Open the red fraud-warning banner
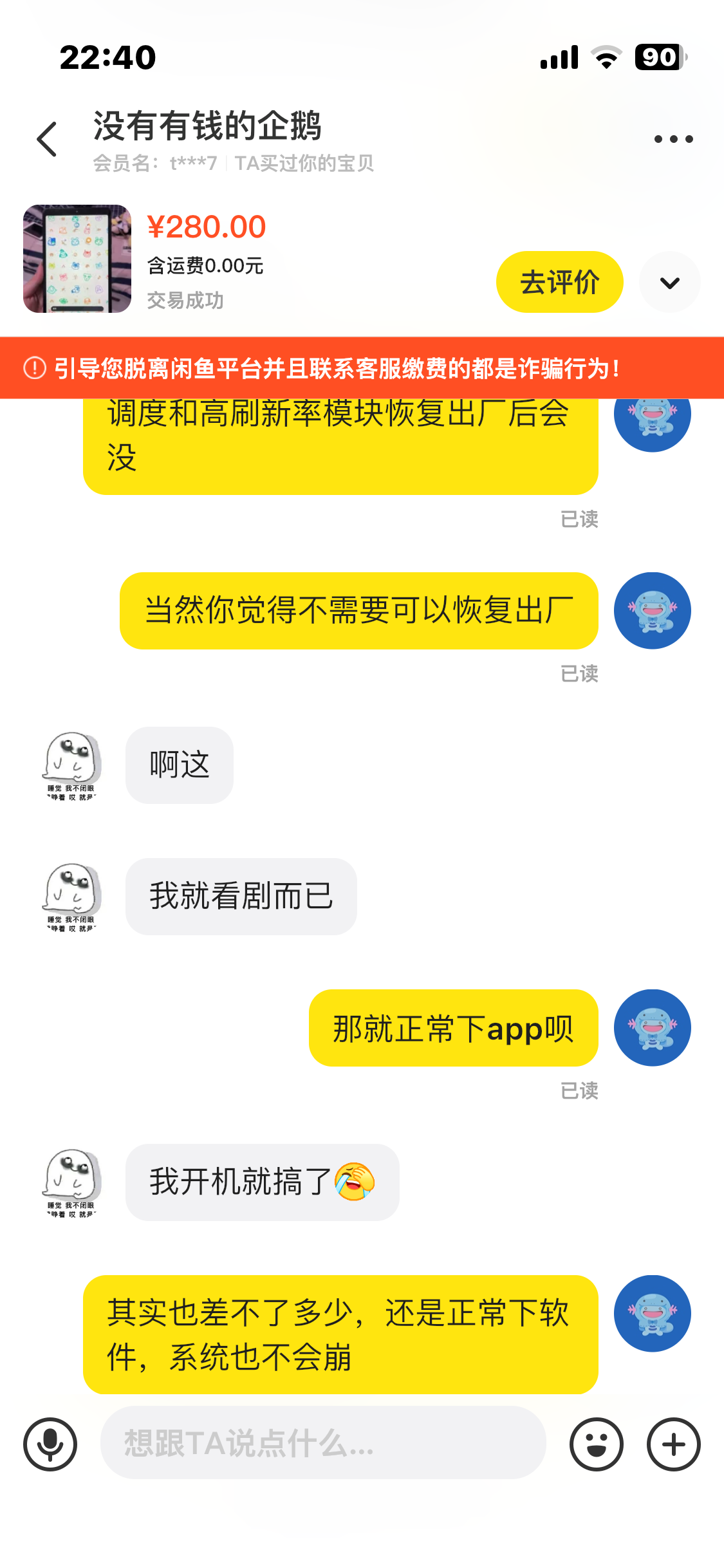 pos(362,368)
